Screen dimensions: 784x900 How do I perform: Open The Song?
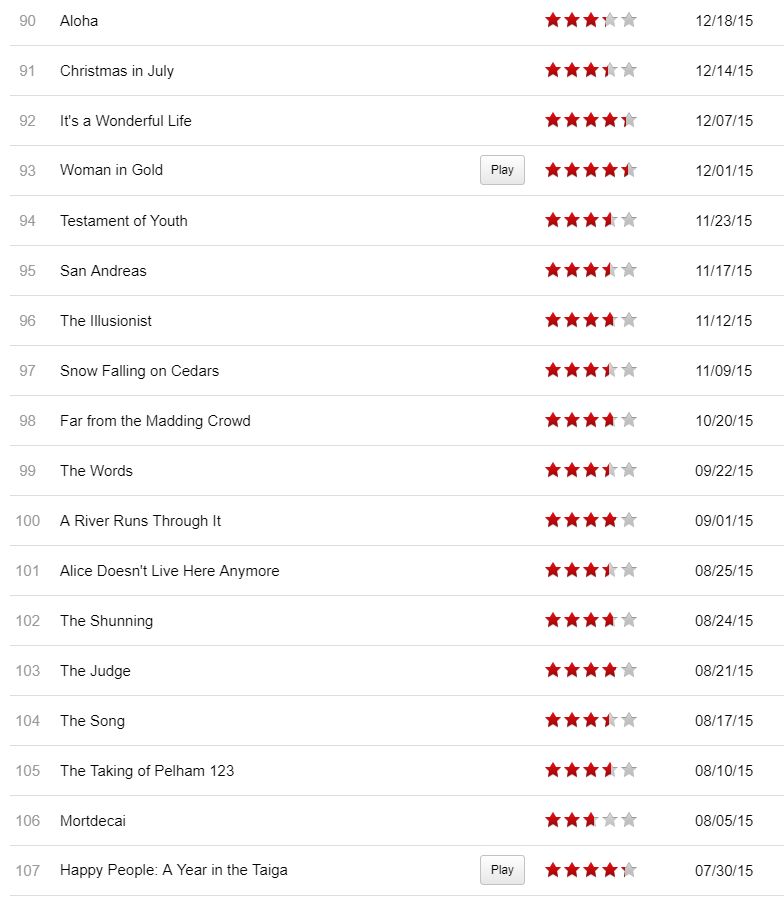click(x=92, y=721)
